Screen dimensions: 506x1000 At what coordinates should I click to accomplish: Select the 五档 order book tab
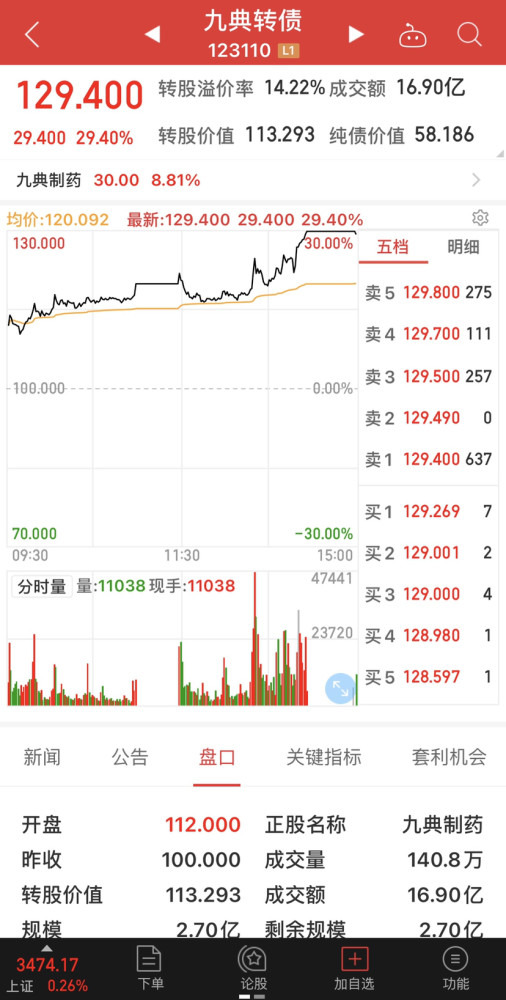[392, 247]
